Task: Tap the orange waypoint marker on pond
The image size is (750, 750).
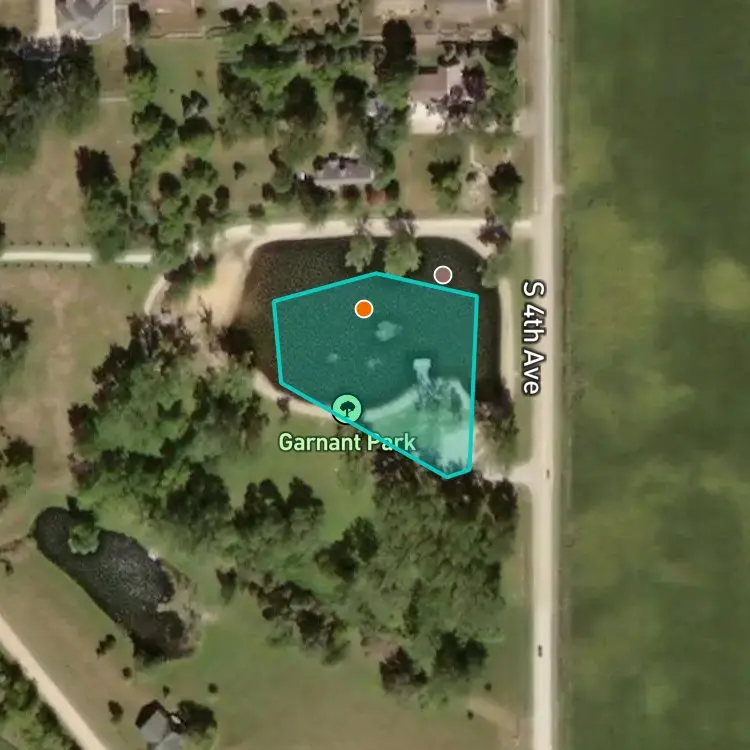Action: (364, 309)
